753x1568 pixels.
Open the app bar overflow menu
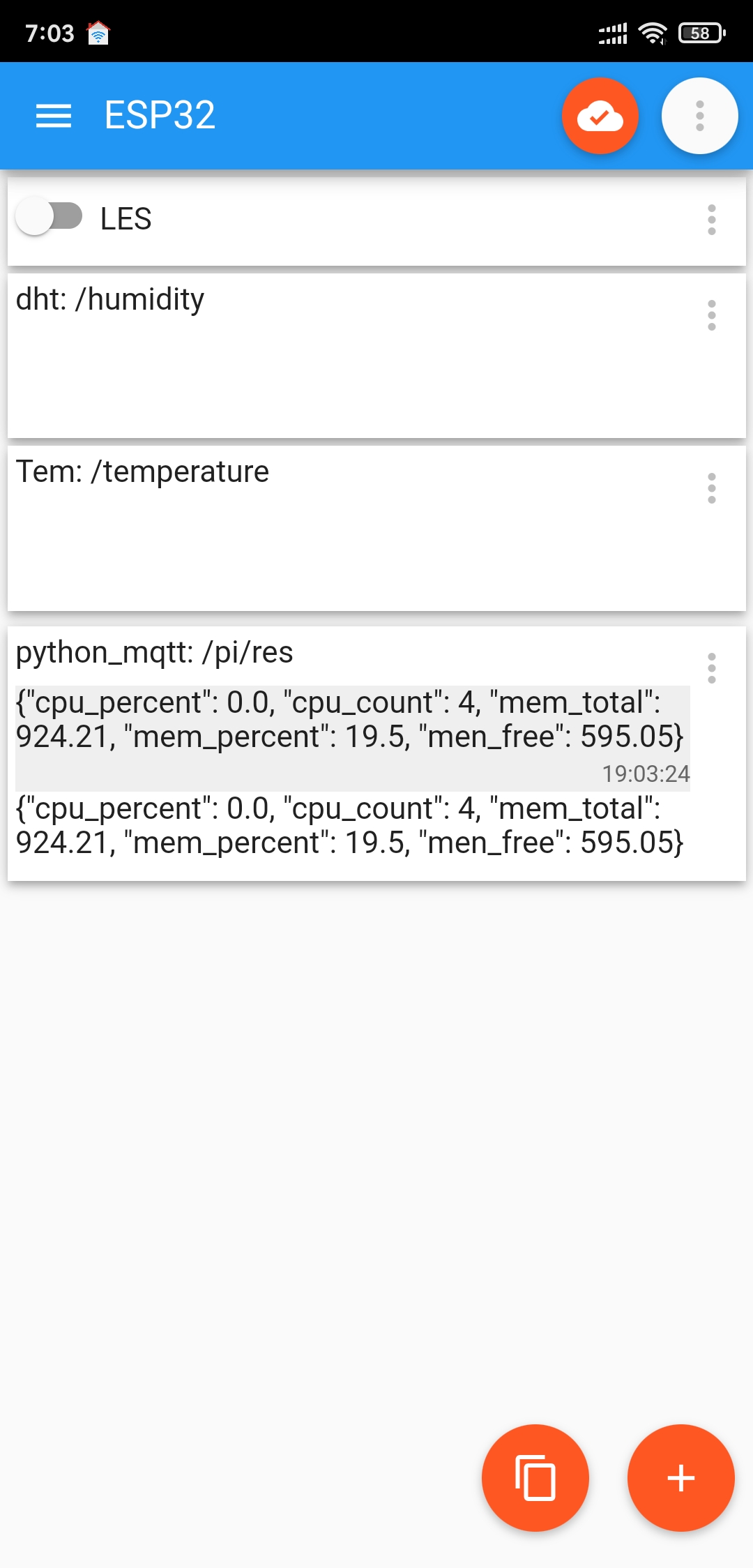click(x=699, y=116)
